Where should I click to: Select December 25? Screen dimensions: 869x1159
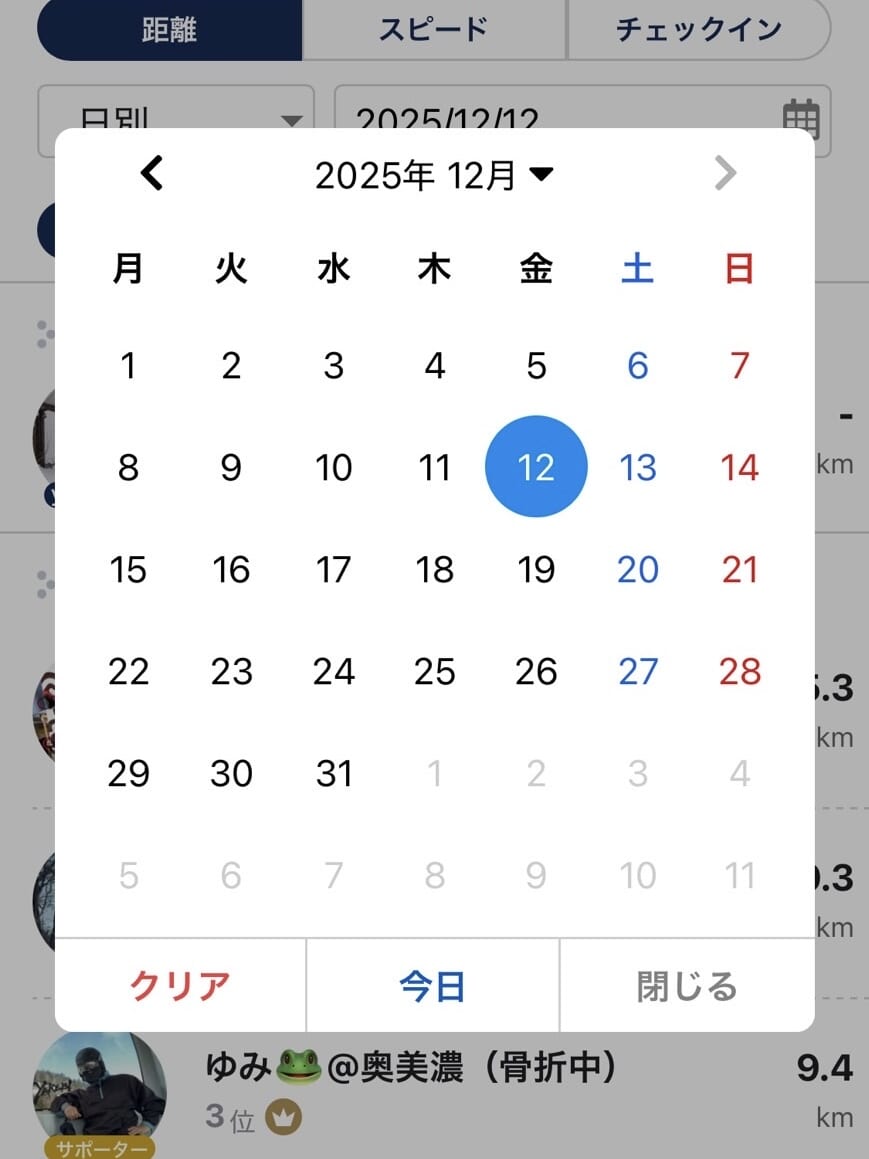pyautogui.click(x=434, y=672)
